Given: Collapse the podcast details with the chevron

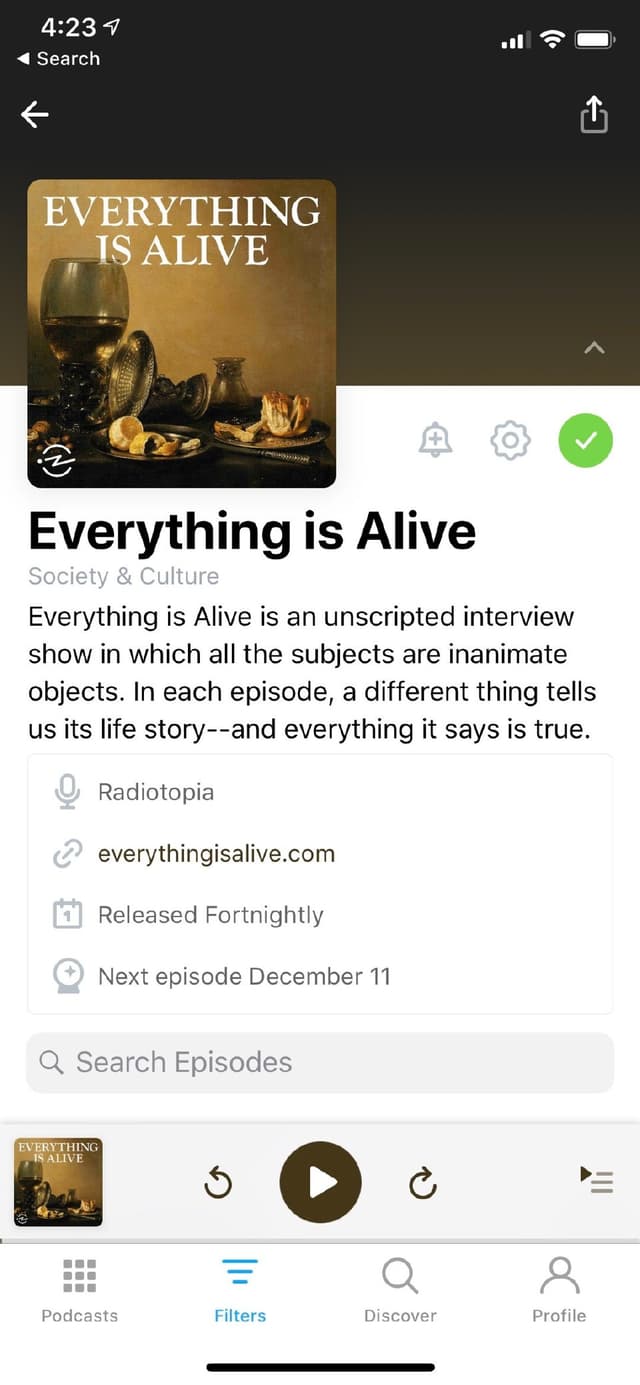Looking at the screenshot, I should pyautogui.click(x=594, y=348).
